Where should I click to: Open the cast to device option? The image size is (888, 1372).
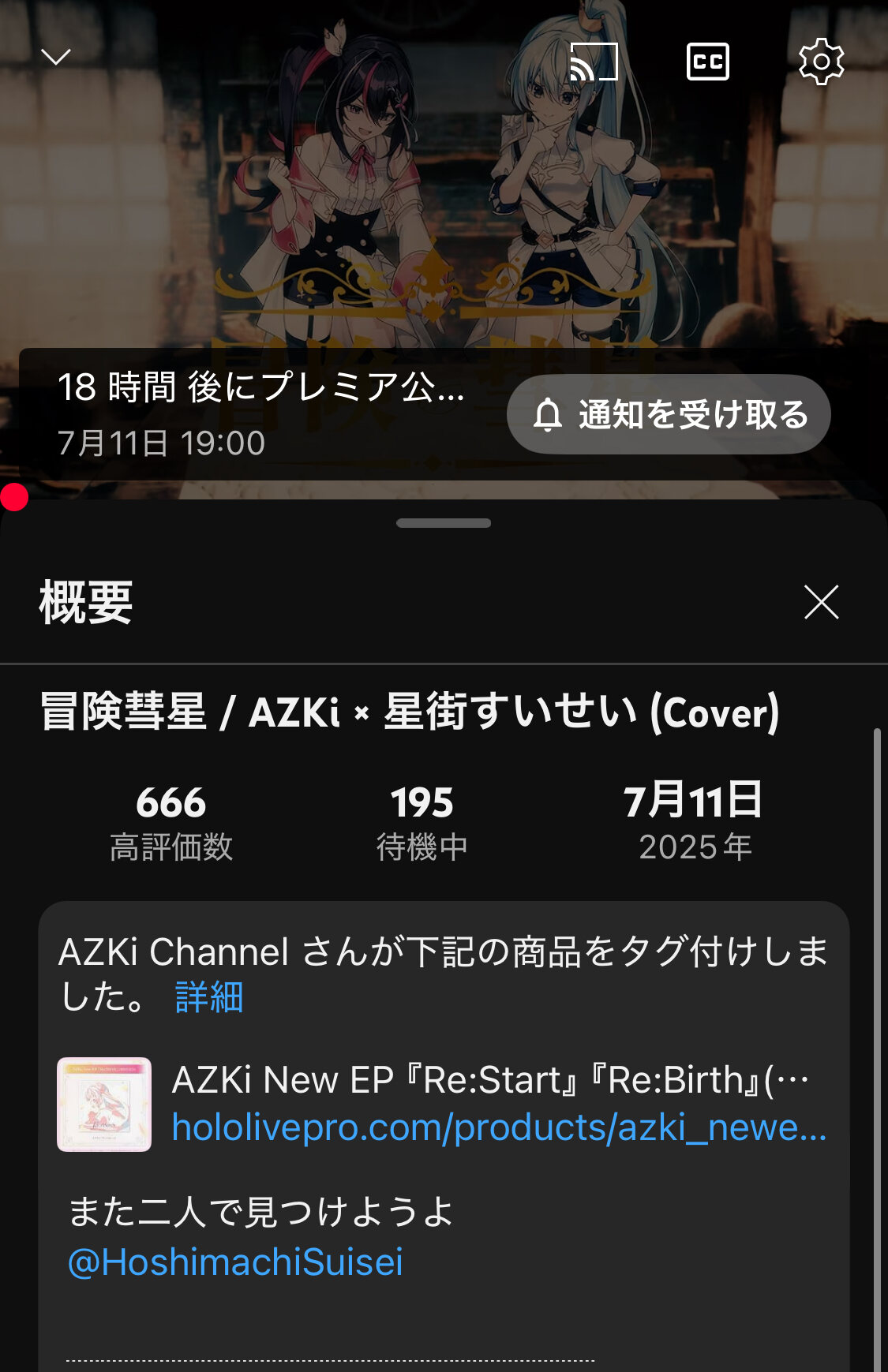594,62
